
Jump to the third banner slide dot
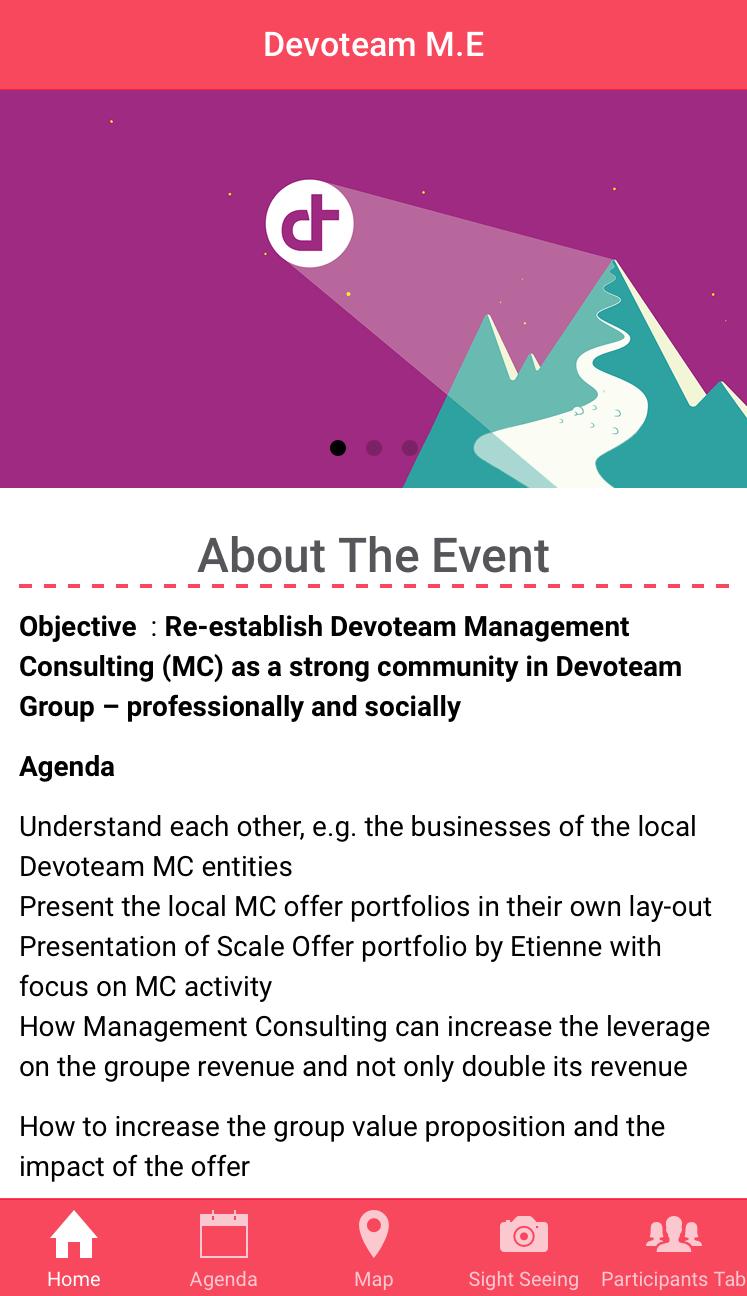410,448
